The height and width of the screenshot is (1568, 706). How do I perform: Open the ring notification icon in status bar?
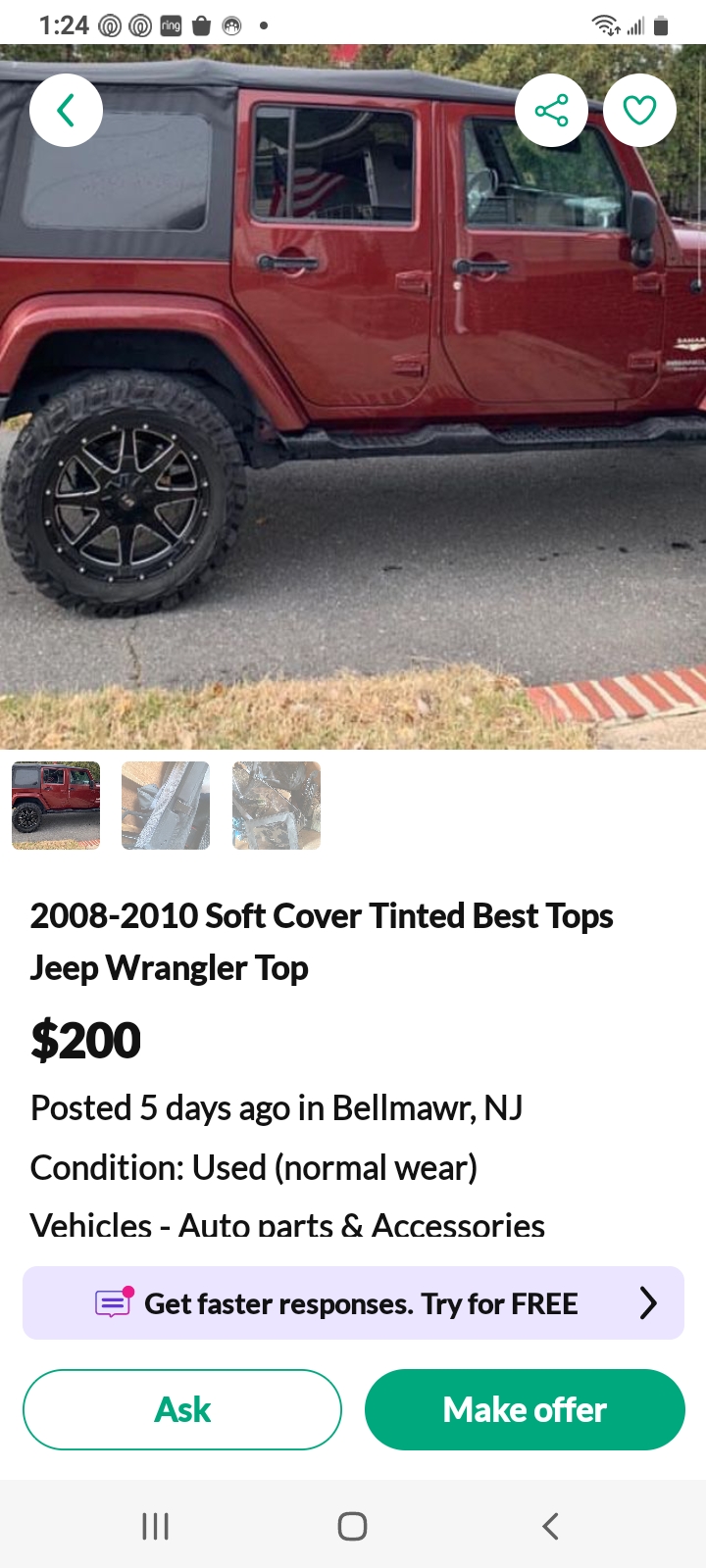point(170,24)
